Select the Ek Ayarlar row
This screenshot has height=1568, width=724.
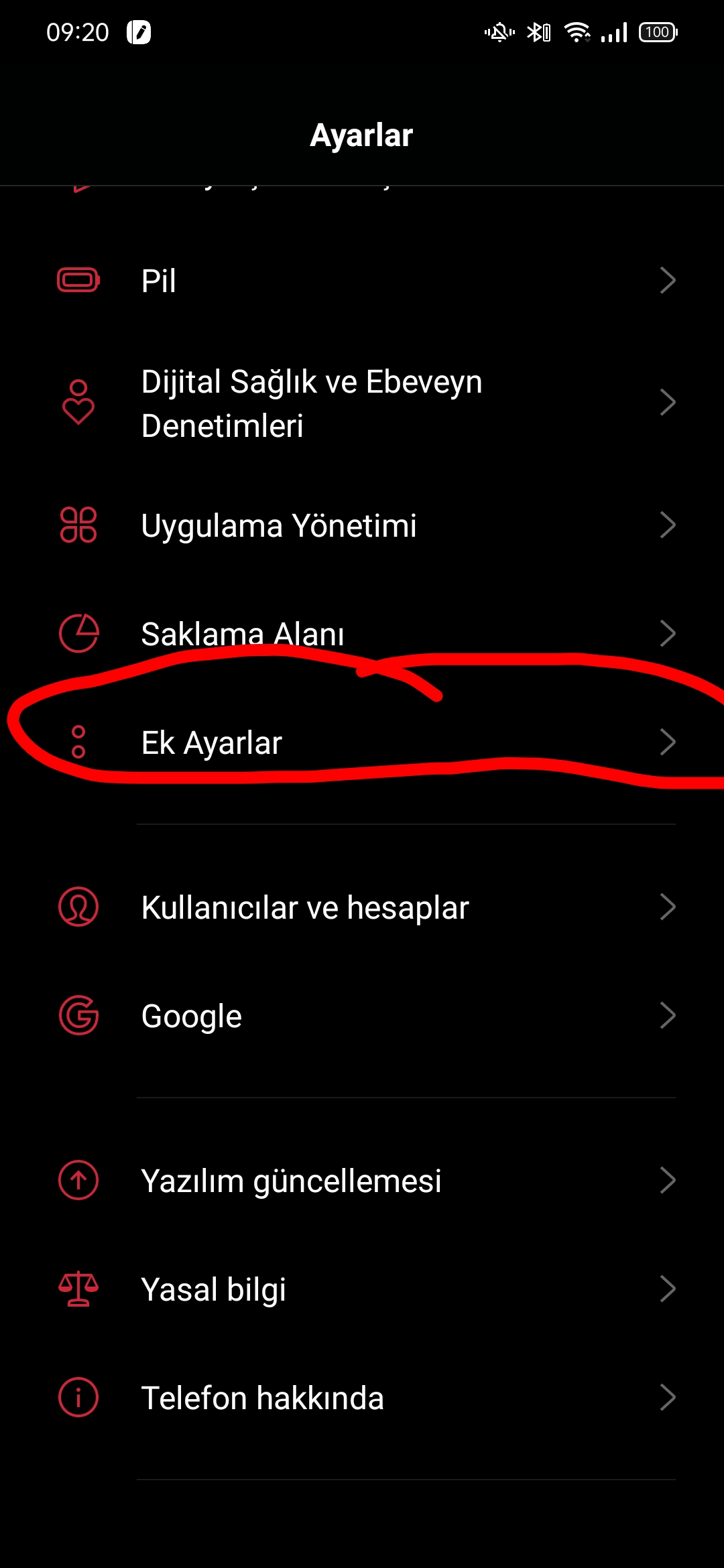pos(362,742)
